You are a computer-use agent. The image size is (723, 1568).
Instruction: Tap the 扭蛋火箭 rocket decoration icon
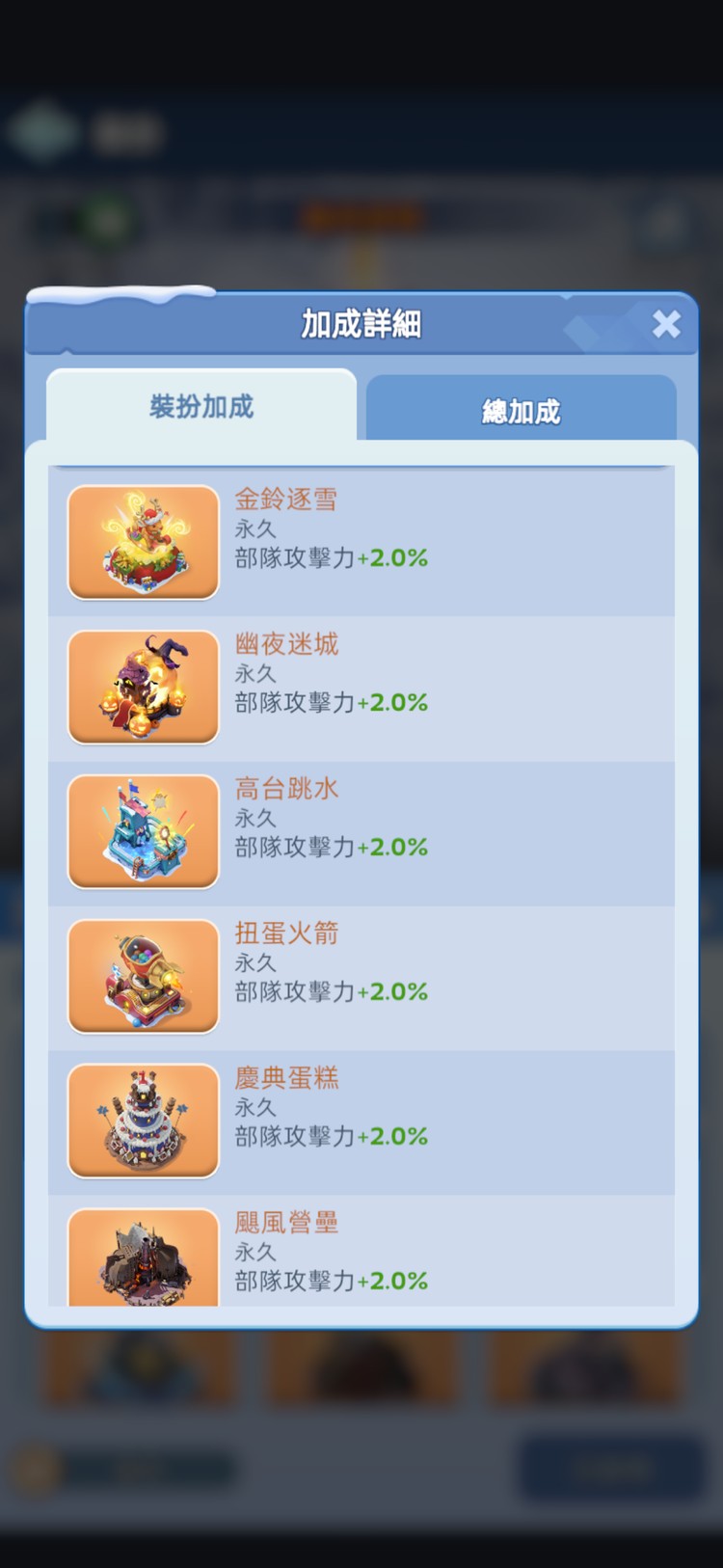click(x=143, y=976)
